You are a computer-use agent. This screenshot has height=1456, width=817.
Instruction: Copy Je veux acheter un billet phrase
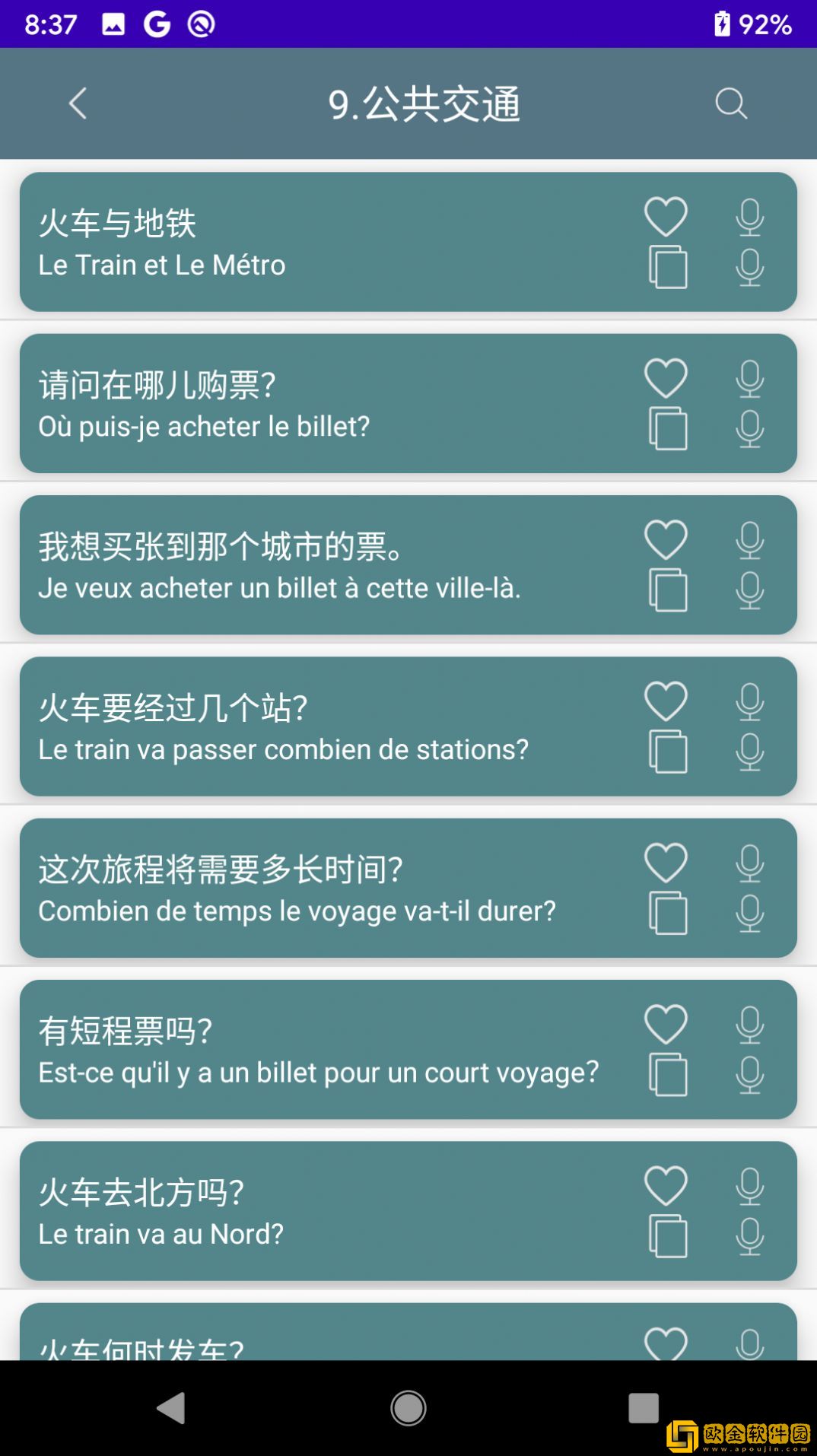click(668, 590)
